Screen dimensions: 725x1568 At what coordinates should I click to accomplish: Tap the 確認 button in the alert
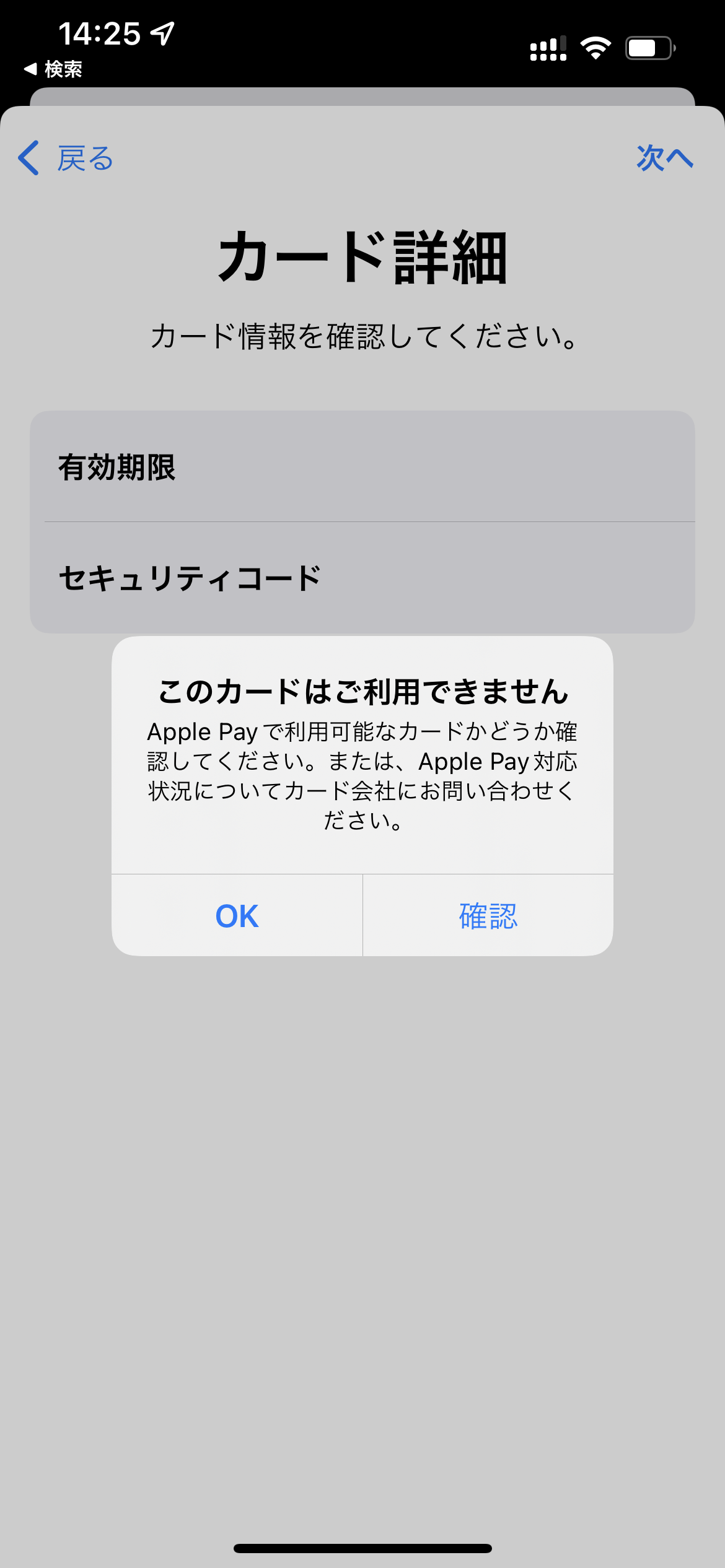coord(488,915)
